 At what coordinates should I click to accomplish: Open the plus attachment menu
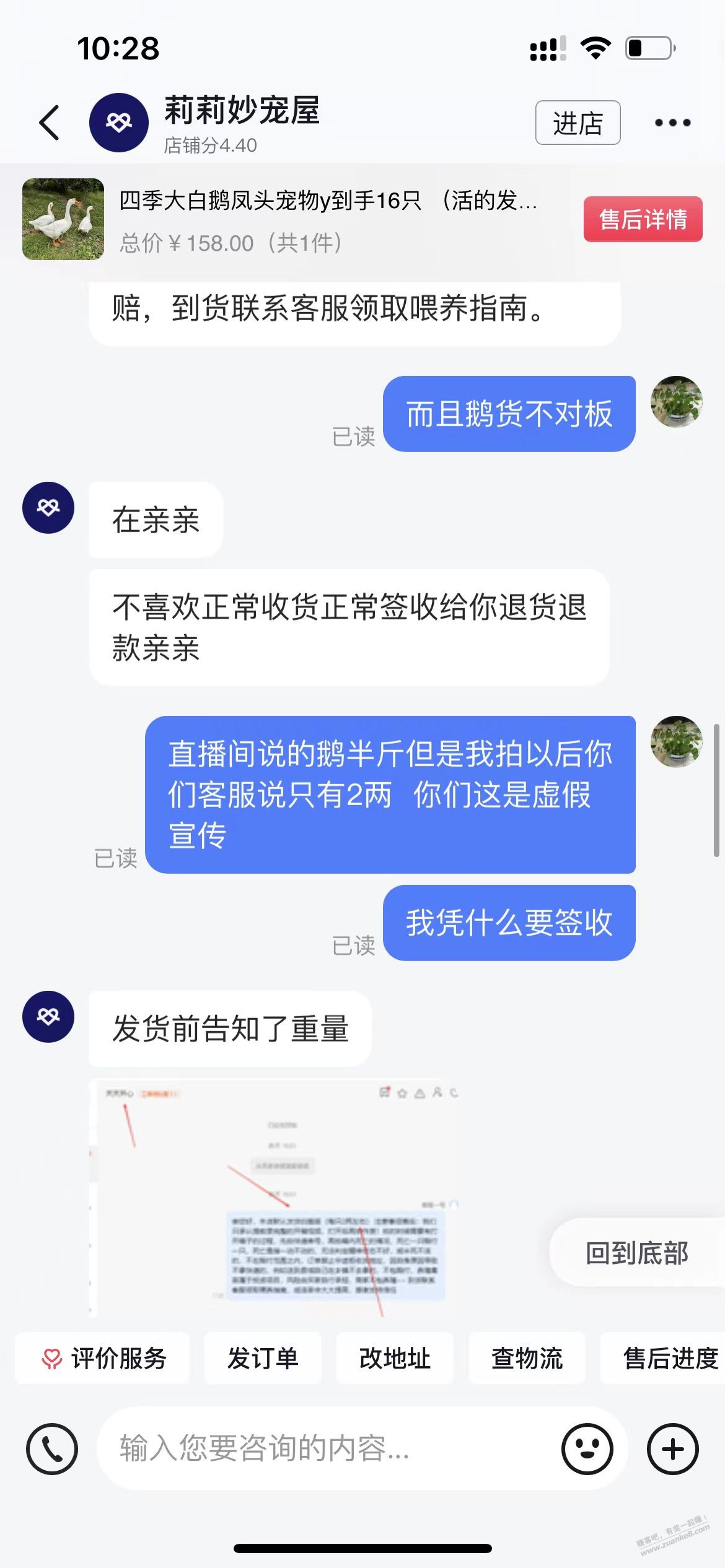point(673,1449)
